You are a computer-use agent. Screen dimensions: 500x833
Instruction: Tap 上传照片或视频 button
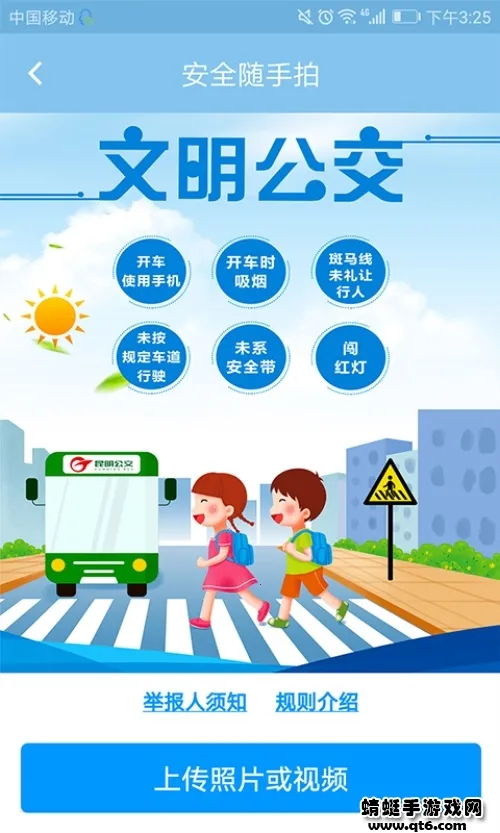(x=251, y=778)
